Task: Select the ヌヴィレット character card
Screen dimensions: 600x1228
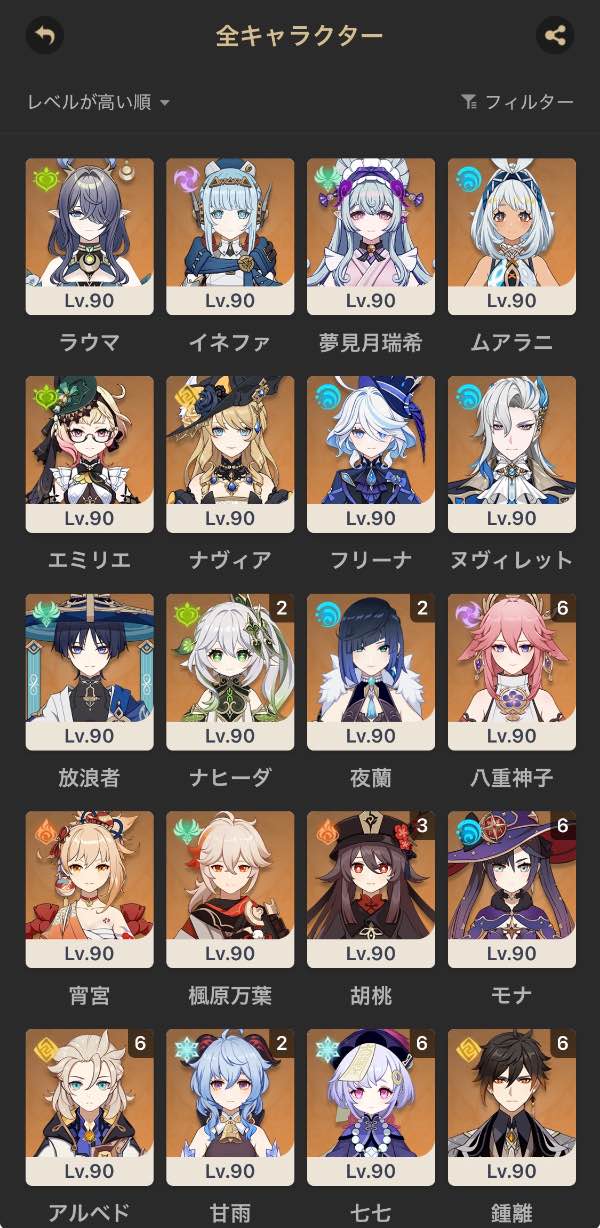Action: tap(512, 454)
